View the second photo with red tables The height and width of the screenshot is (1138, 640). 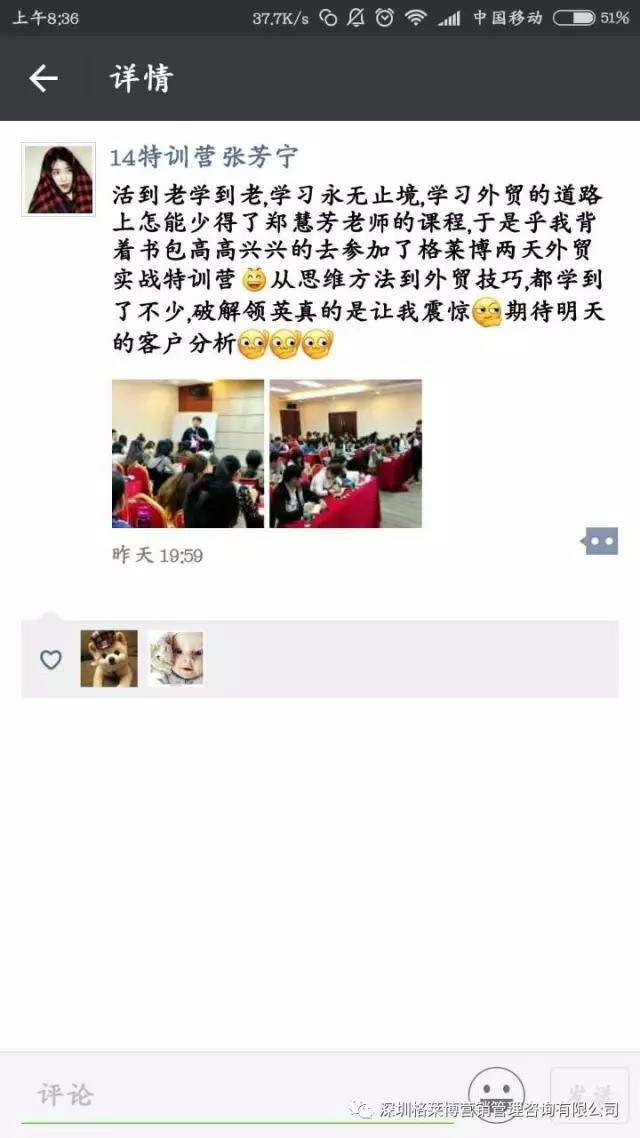click(x=345, y=453)
